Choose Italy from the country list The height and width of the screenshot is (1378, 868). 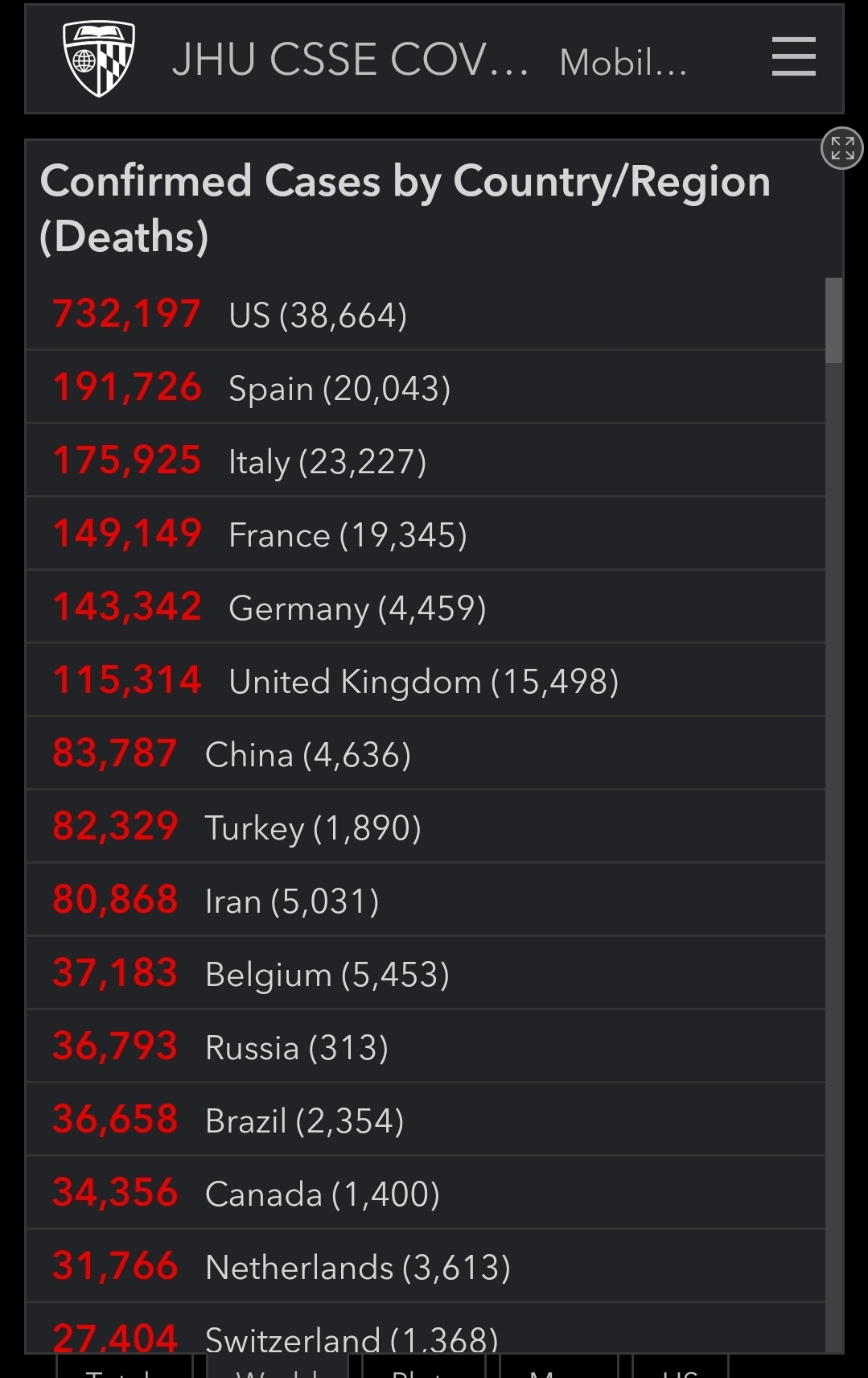click(x=426, y=460)
